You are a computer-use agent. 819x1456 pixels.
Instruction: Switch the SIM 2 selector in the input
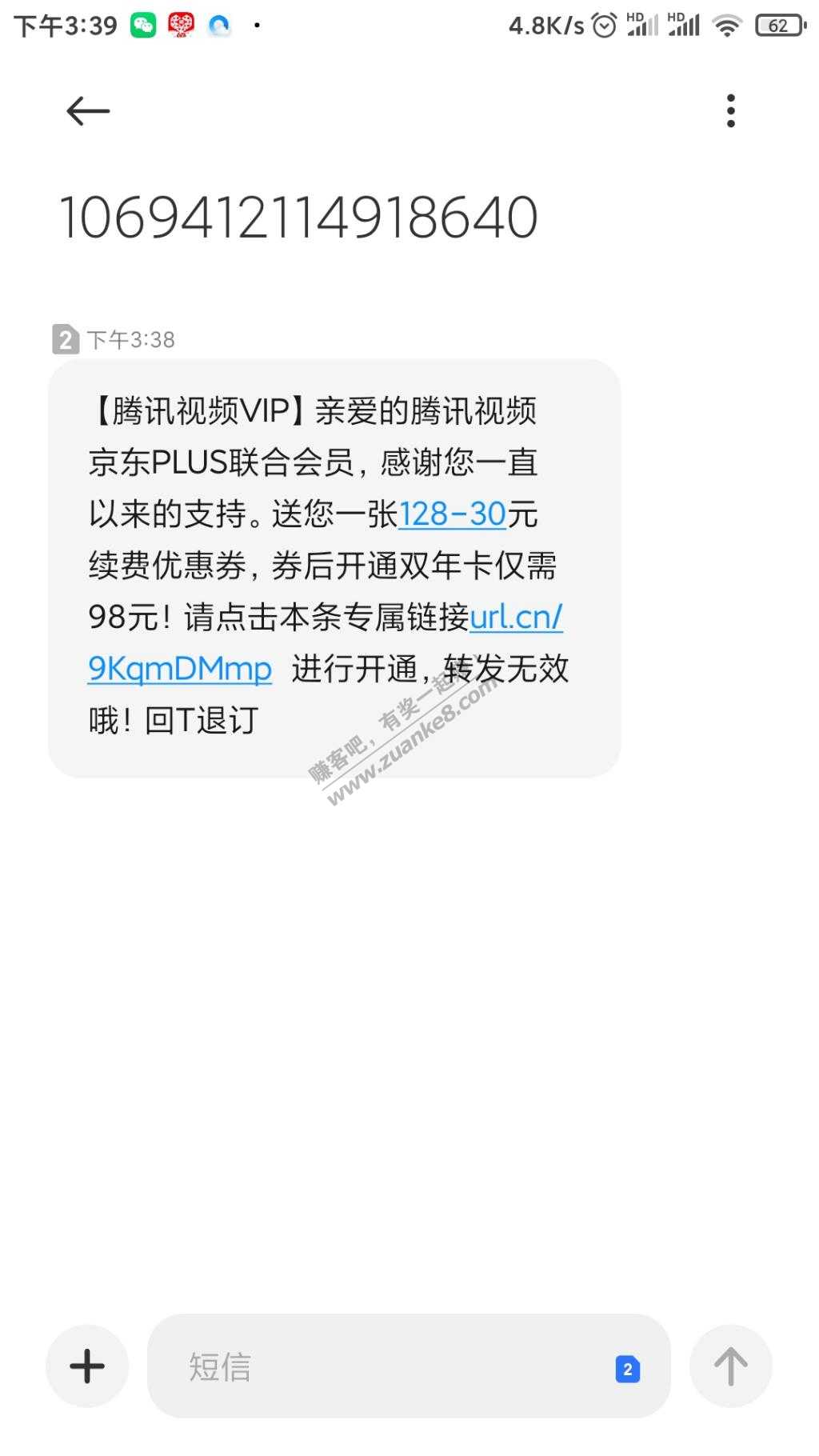point(627,1369)
